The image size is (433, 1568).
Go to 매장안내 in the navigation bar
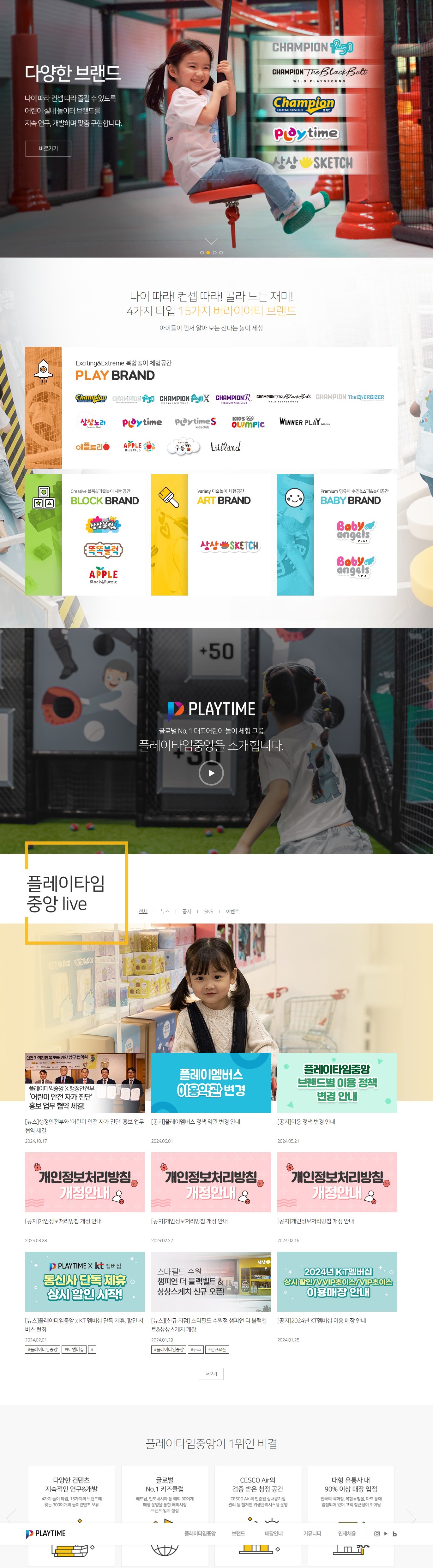click(274, 1533)
